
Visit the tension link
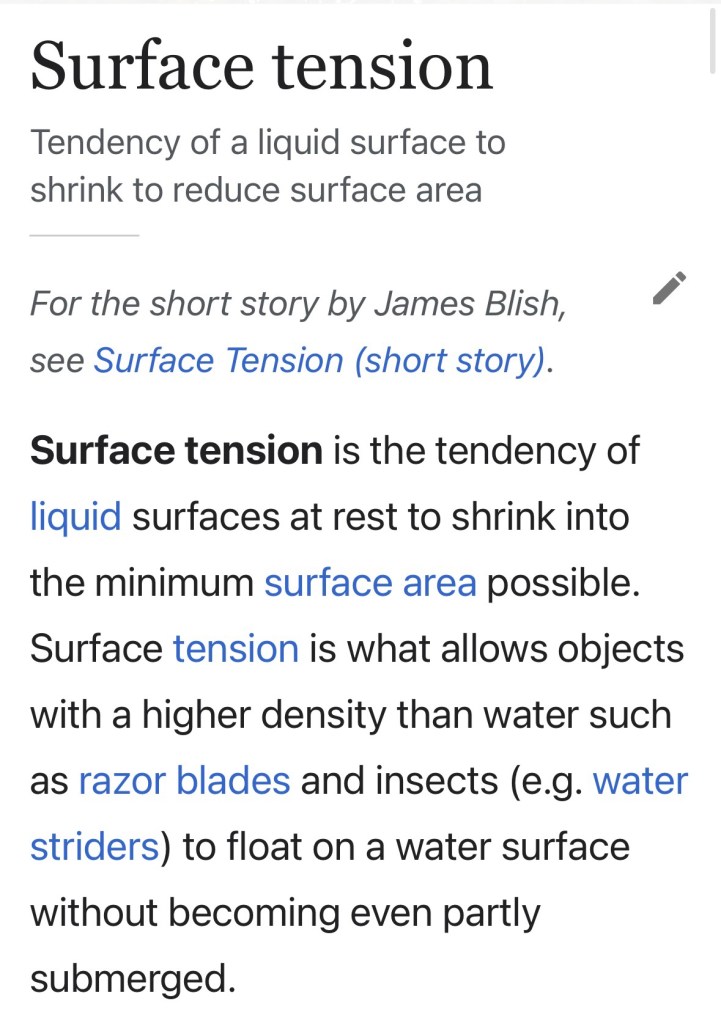(x=236, y=649)
